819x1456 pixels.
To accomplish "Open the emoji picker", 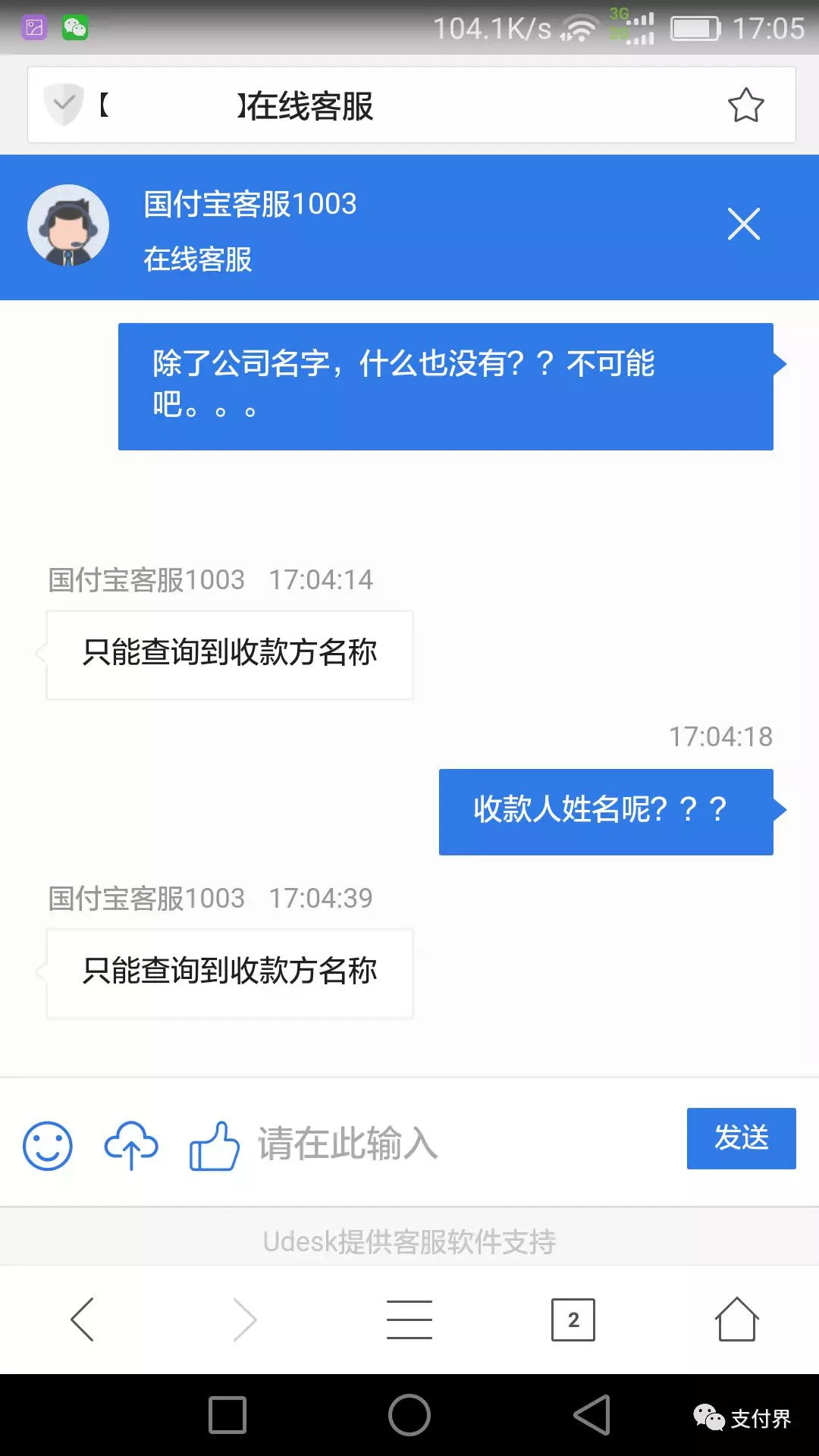I will [x=48, y=1145].
